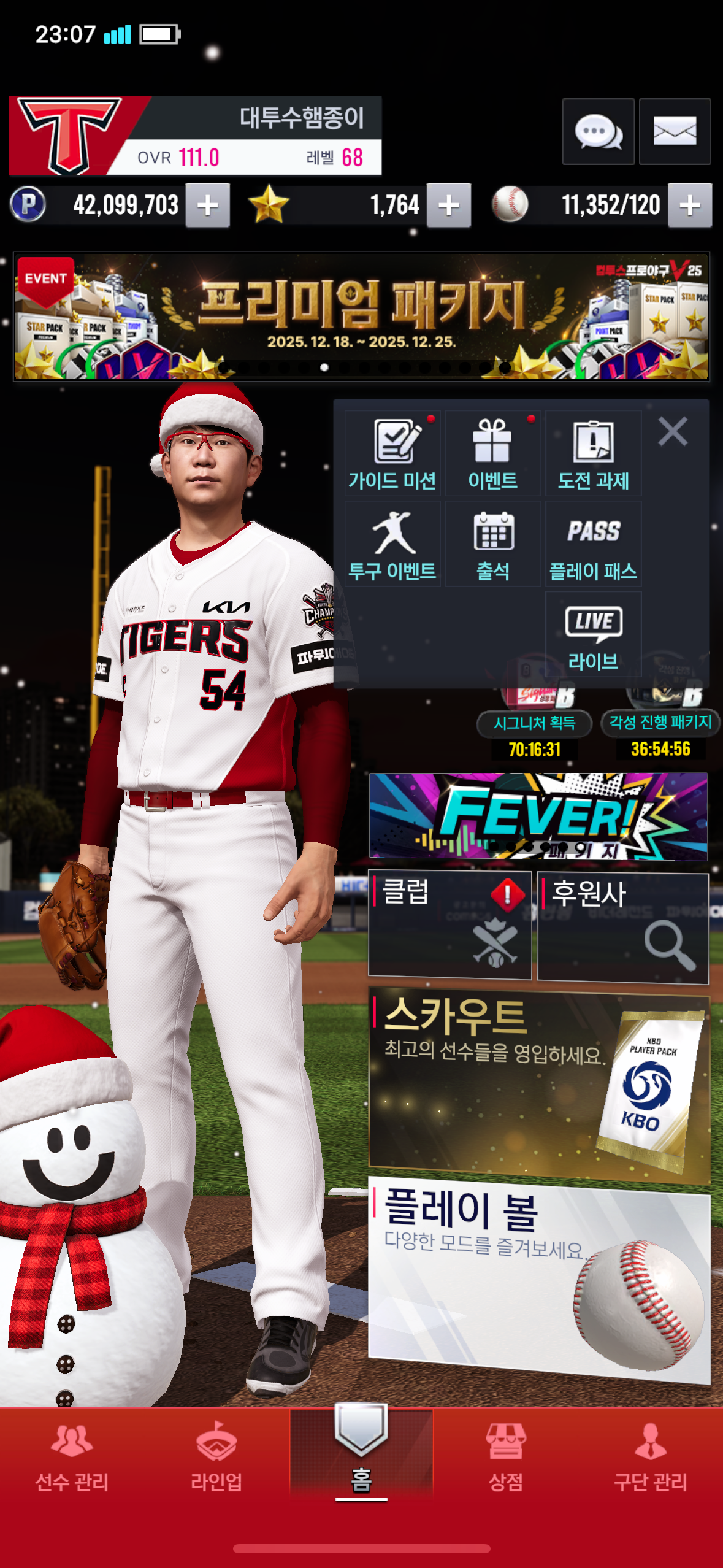Viewport: 723px width, 1568px height.
Task: Open the chat speech bubble icon
Action: click(598, 132)
